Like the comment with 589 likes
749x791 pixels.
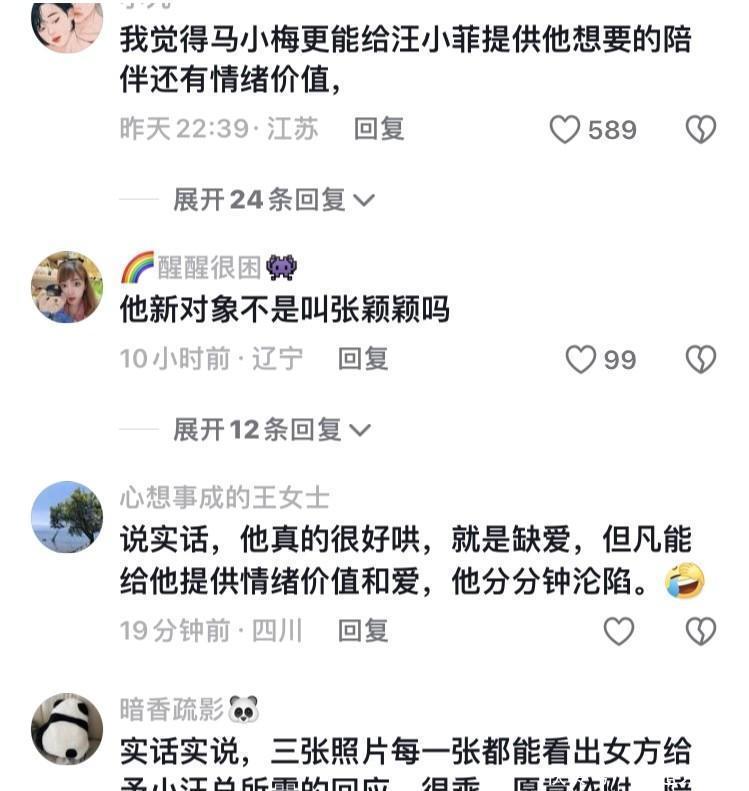tap(565, 129)
